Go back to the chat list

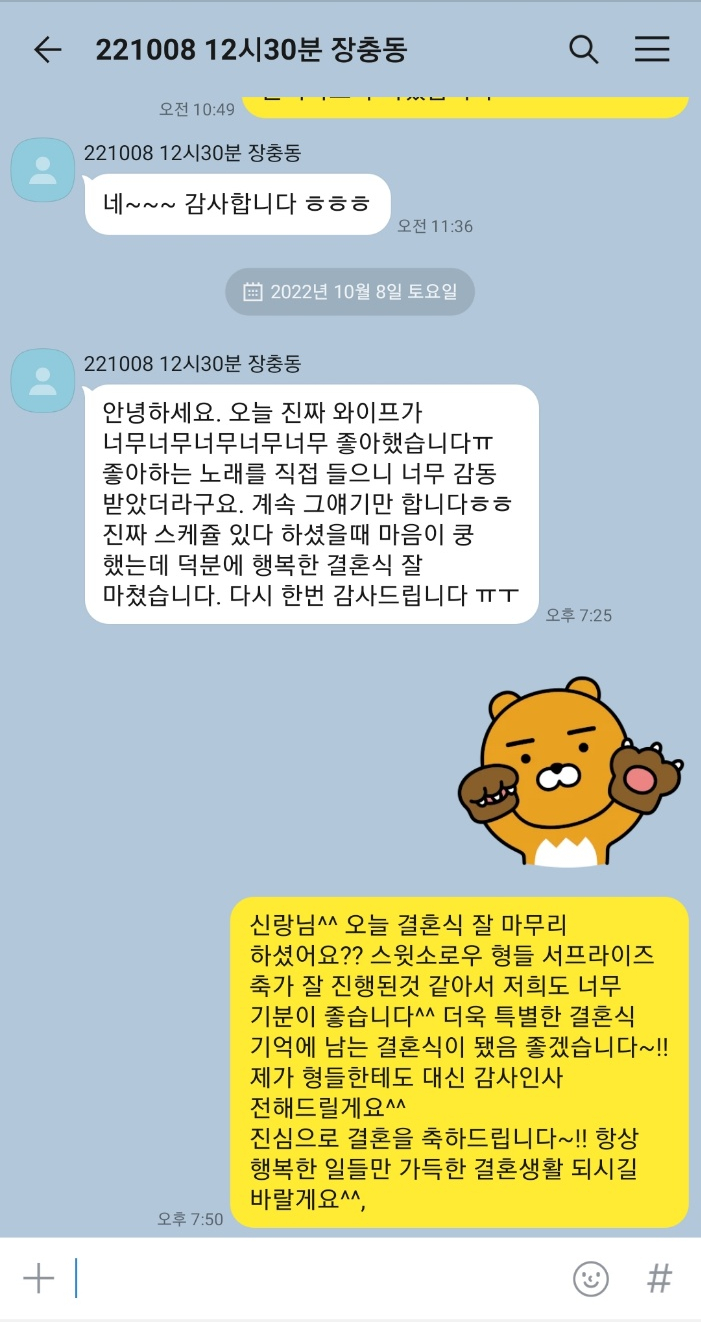click(x=47, y=50)
